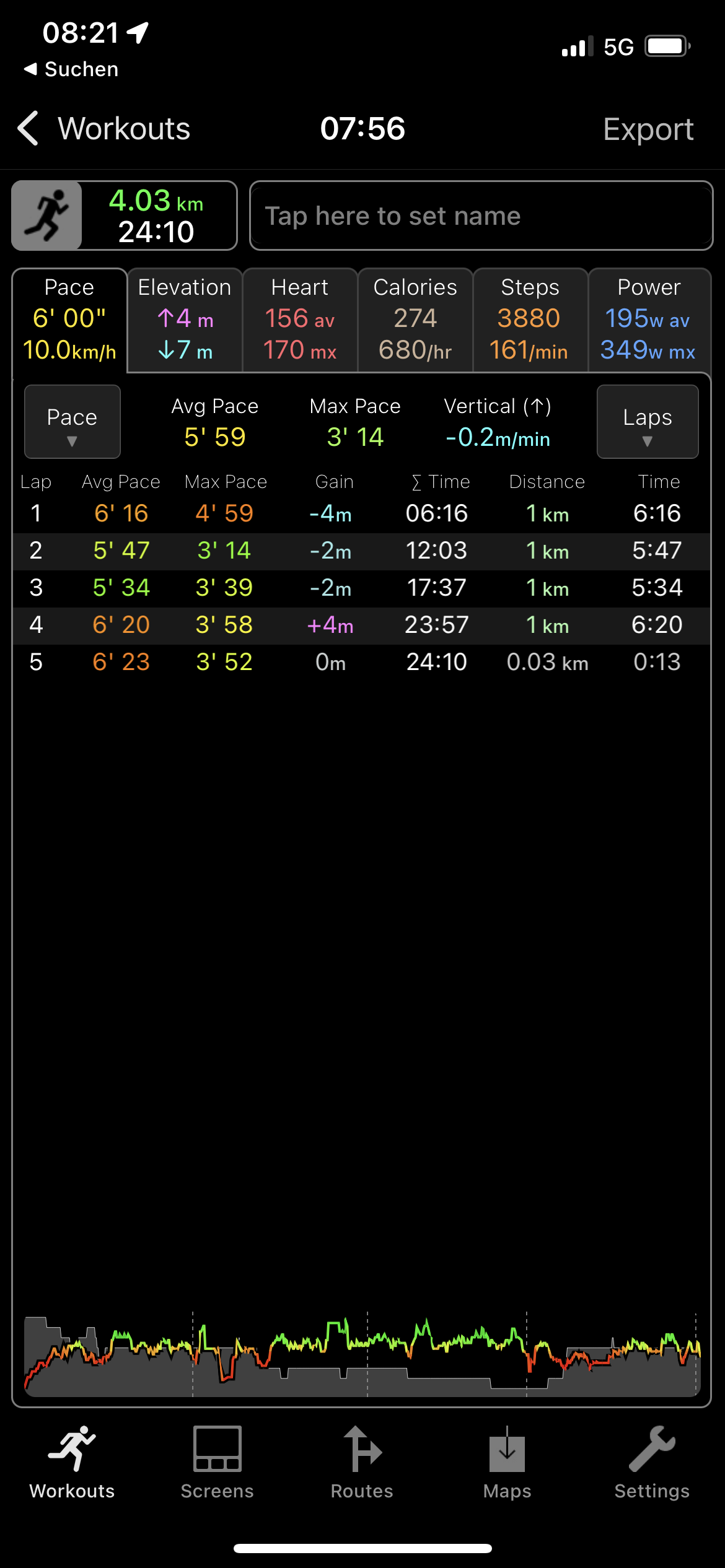Viewport: 725px width, 1568px height.
Task: Open the Laps dropdown selector
Action: click(648, 422)
